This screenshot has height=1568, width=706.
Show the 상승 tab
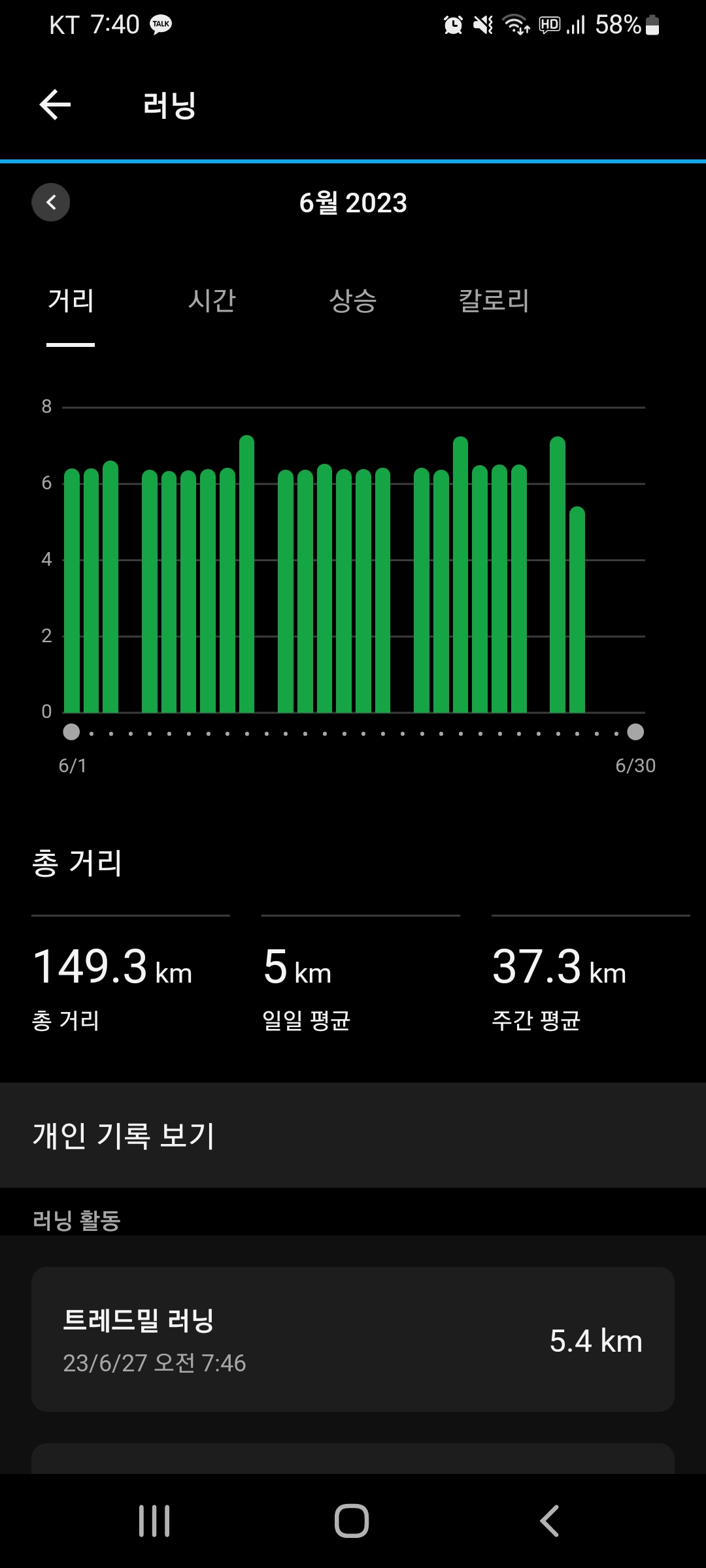coord(353,301)
